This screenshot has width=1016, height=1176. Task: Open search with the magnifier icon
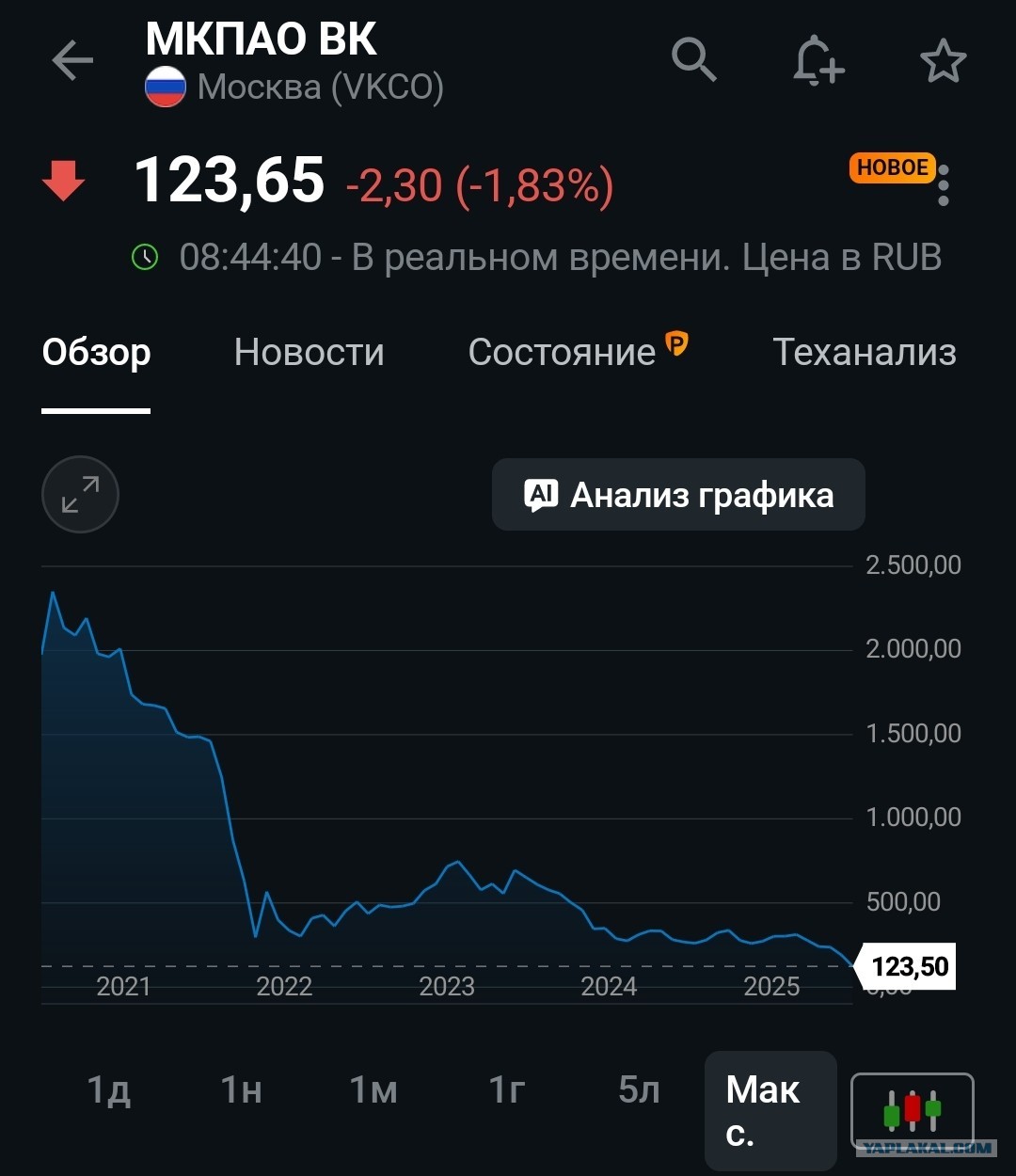694,60
